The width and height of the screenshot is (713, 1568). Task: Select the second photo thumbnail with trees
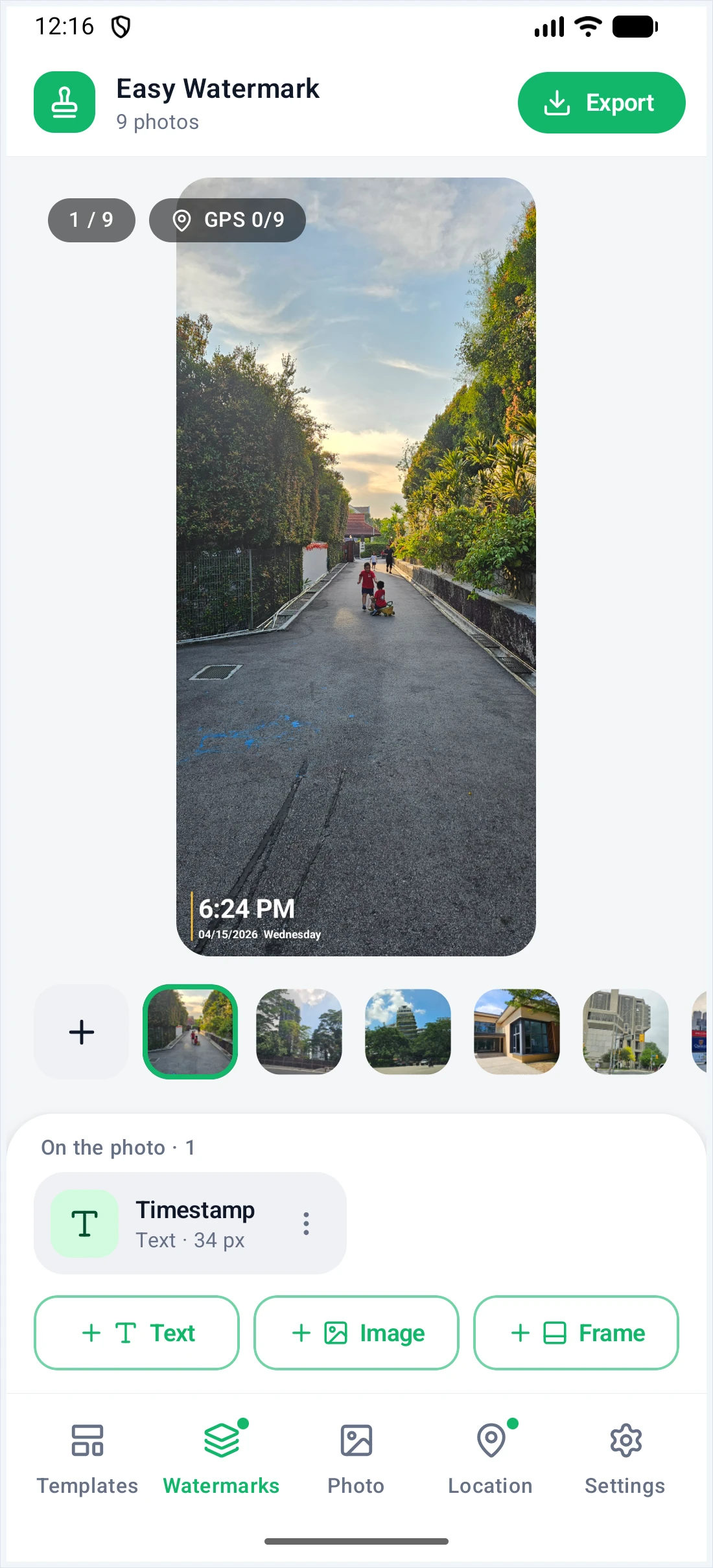pyautogui.click(x=299, y=1032)
